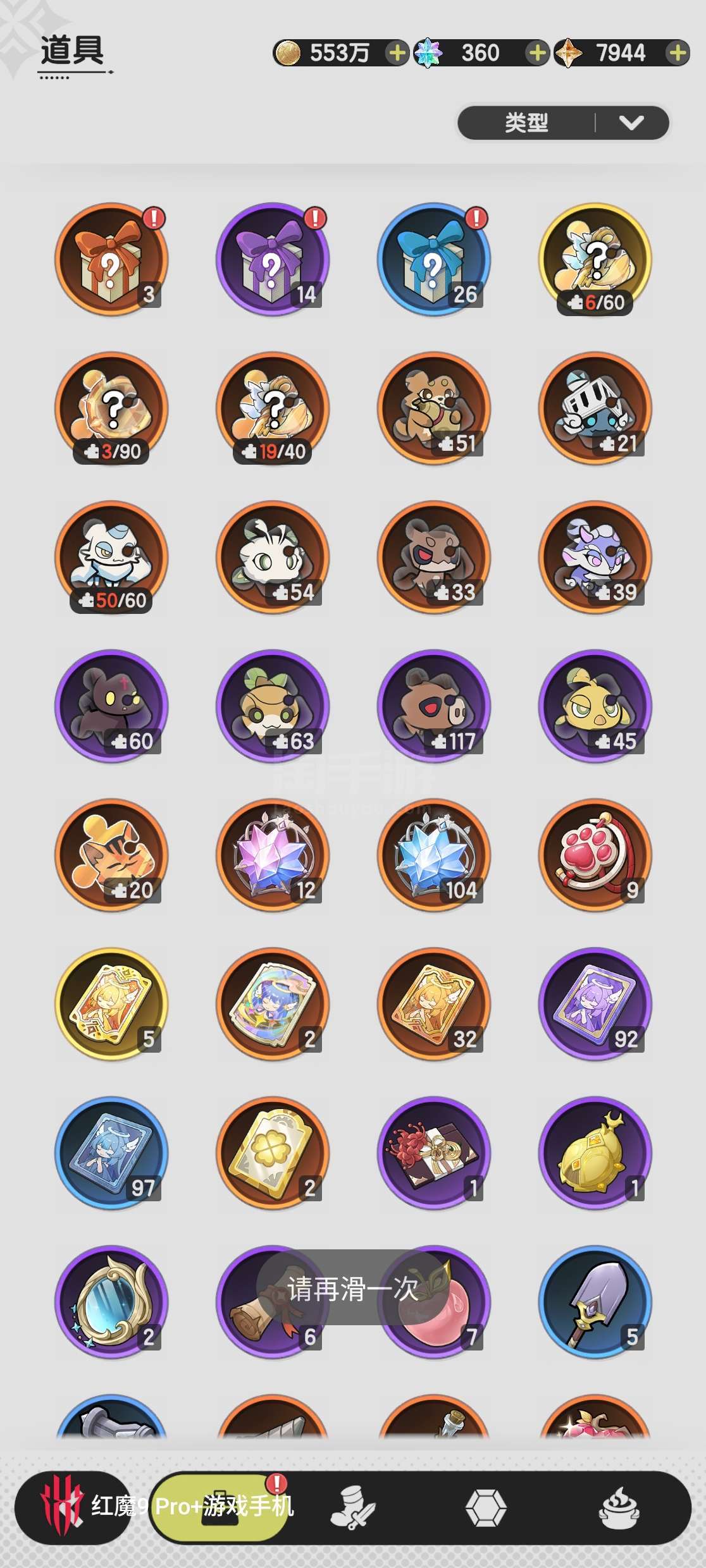Open the purple gift box item

[x=273, y=259]
